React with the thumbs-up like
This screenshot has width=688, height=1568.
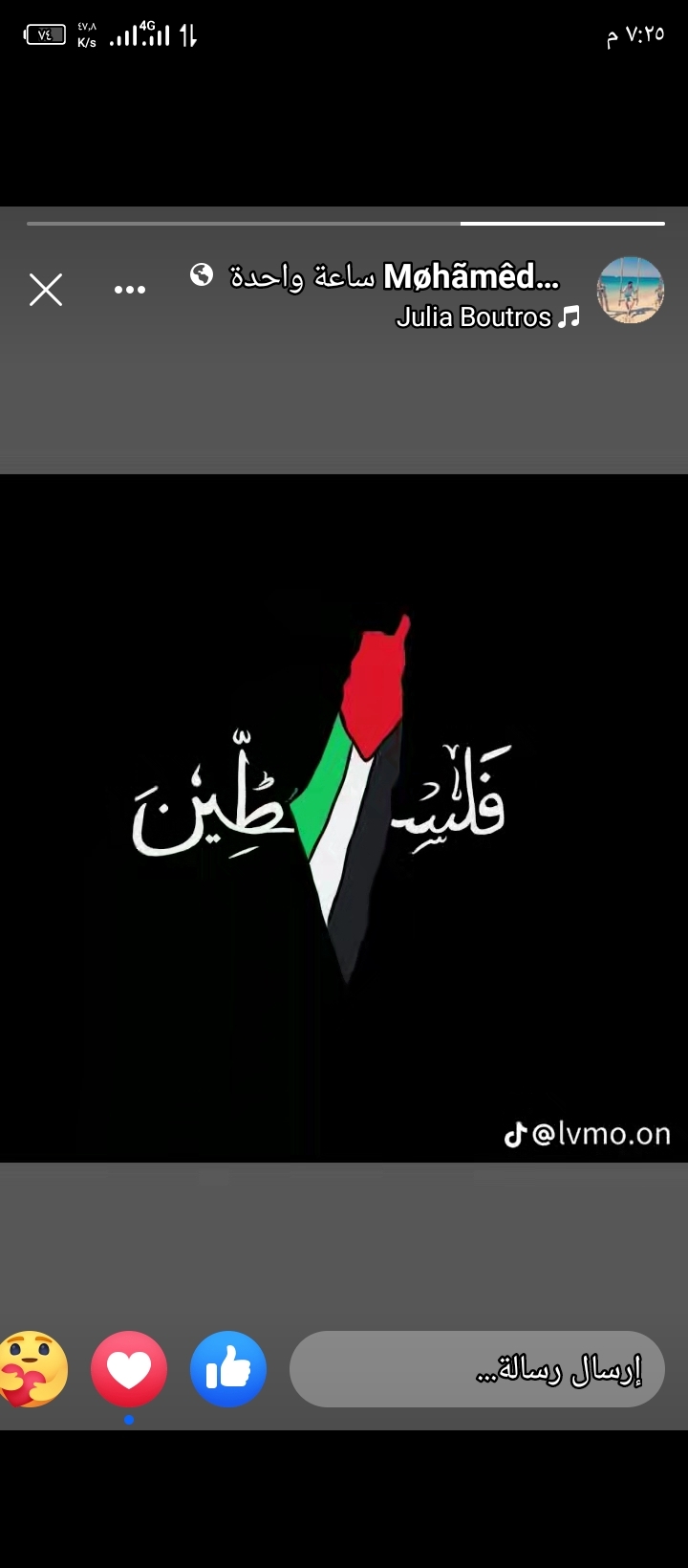click(x=228, y=1369)
